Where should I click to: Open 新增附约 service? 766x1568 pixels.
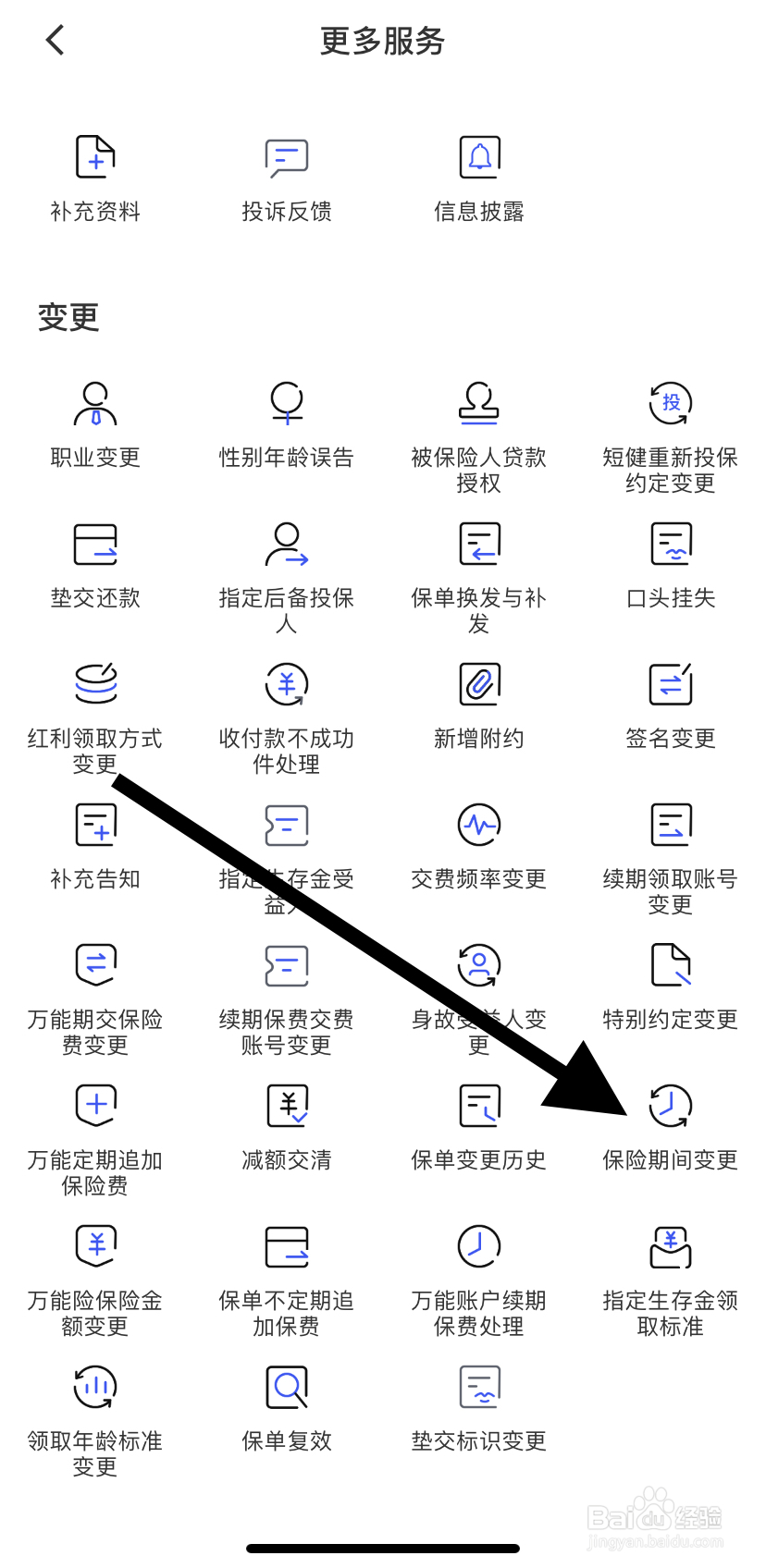(477, 704)
